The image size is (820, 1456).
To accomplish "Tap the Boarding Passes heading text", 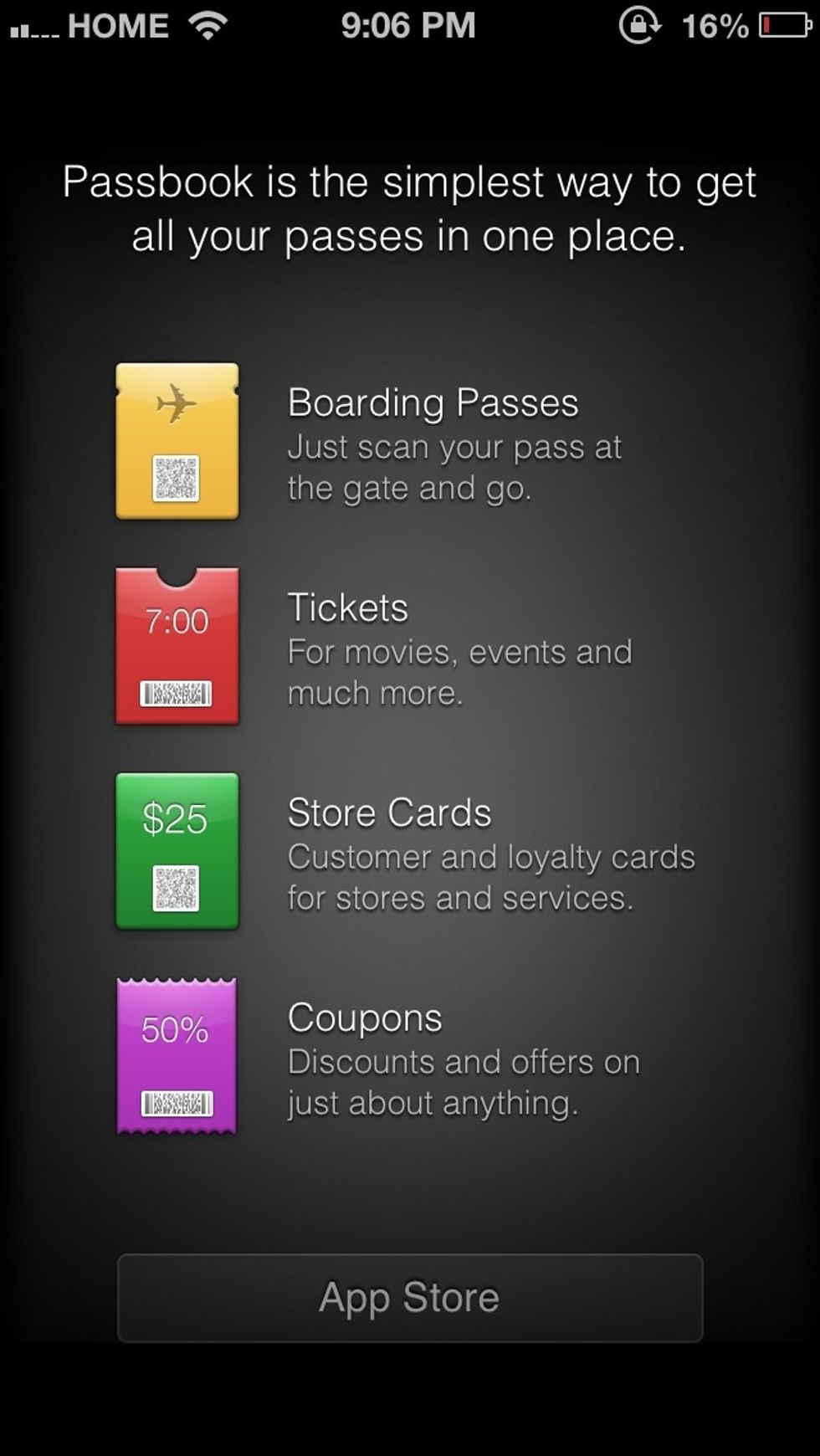I will coord(433,402).
